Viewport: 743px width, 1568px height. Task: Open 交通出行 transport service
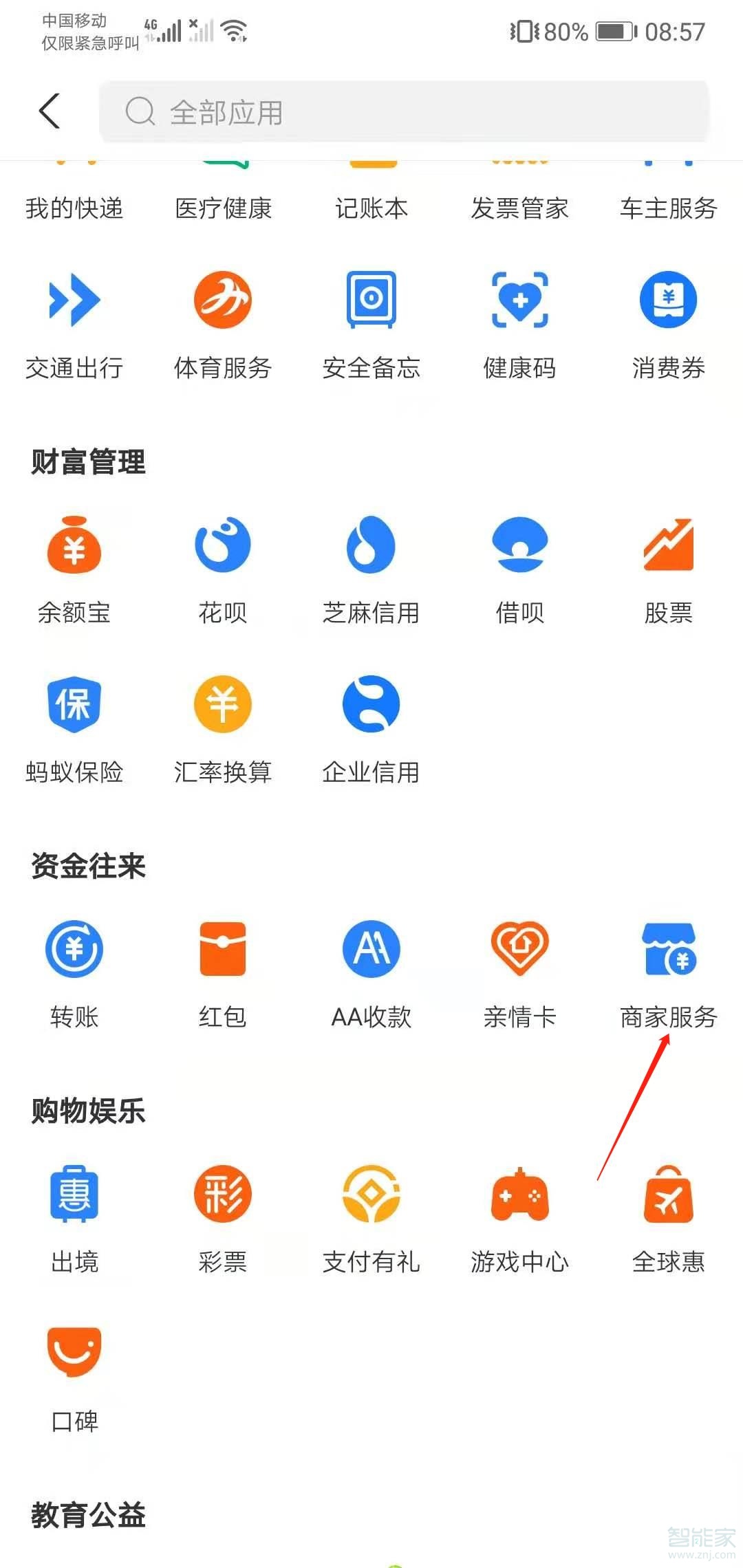(x=74, y=320)
